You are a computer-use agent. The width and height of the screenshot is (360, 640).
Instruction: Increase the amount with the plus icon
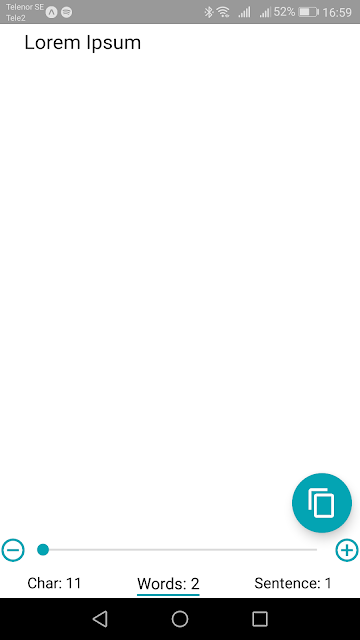[347, 550]
